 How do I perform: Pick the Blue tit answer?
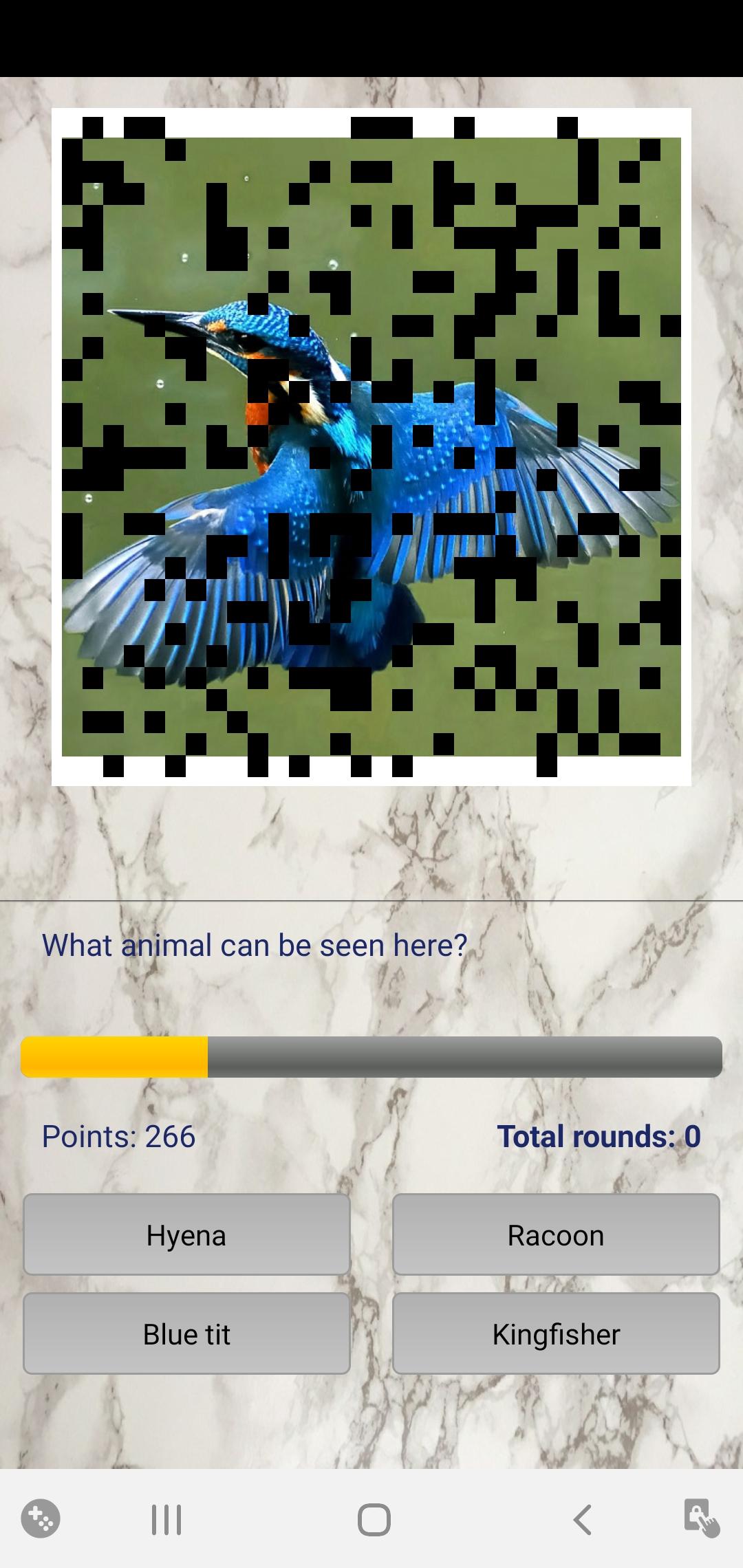point(186,1333)
